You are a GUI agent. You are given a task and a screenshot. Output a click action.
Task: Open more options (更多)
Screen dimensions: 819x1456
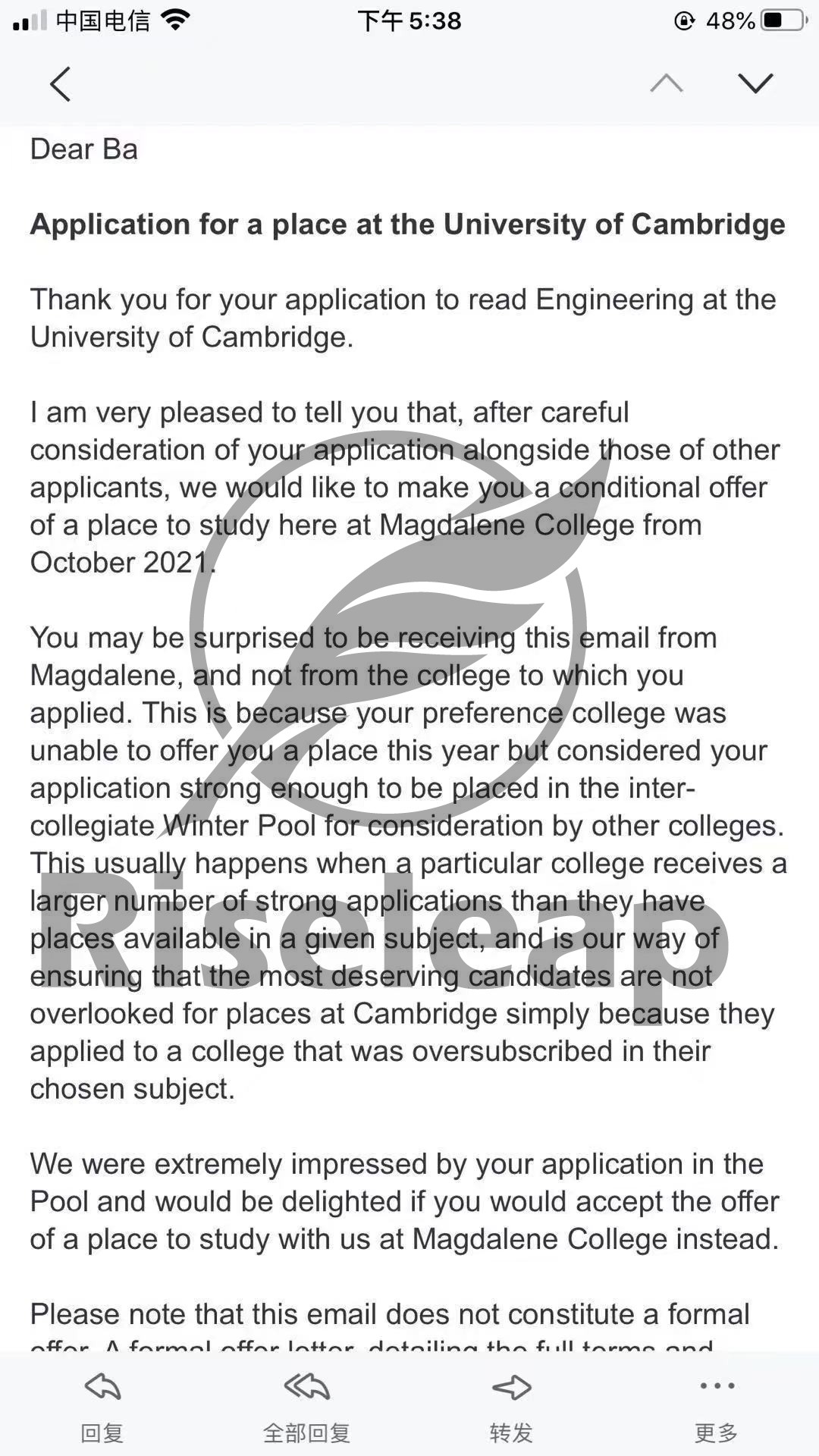click(717, 1405)
